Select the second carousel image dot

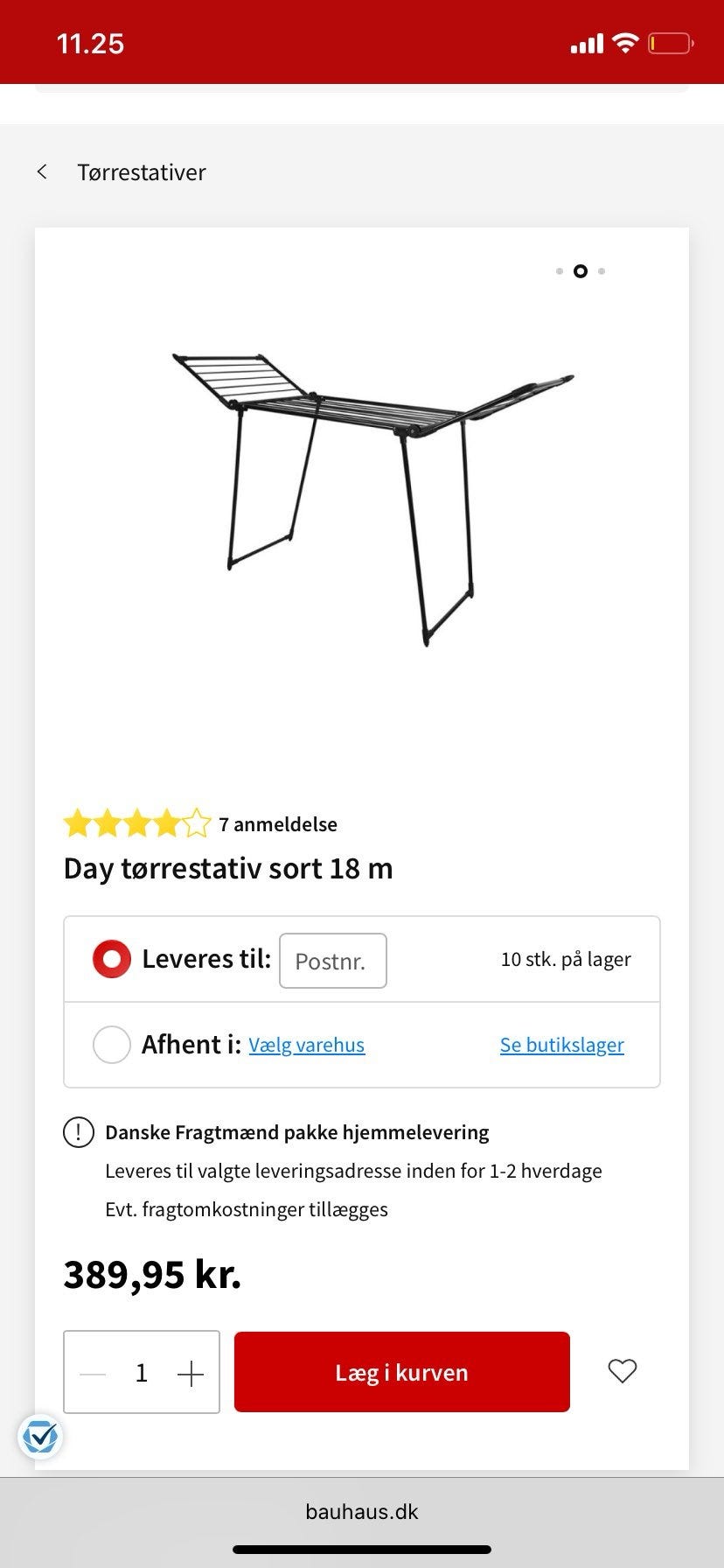pos(580,271)
